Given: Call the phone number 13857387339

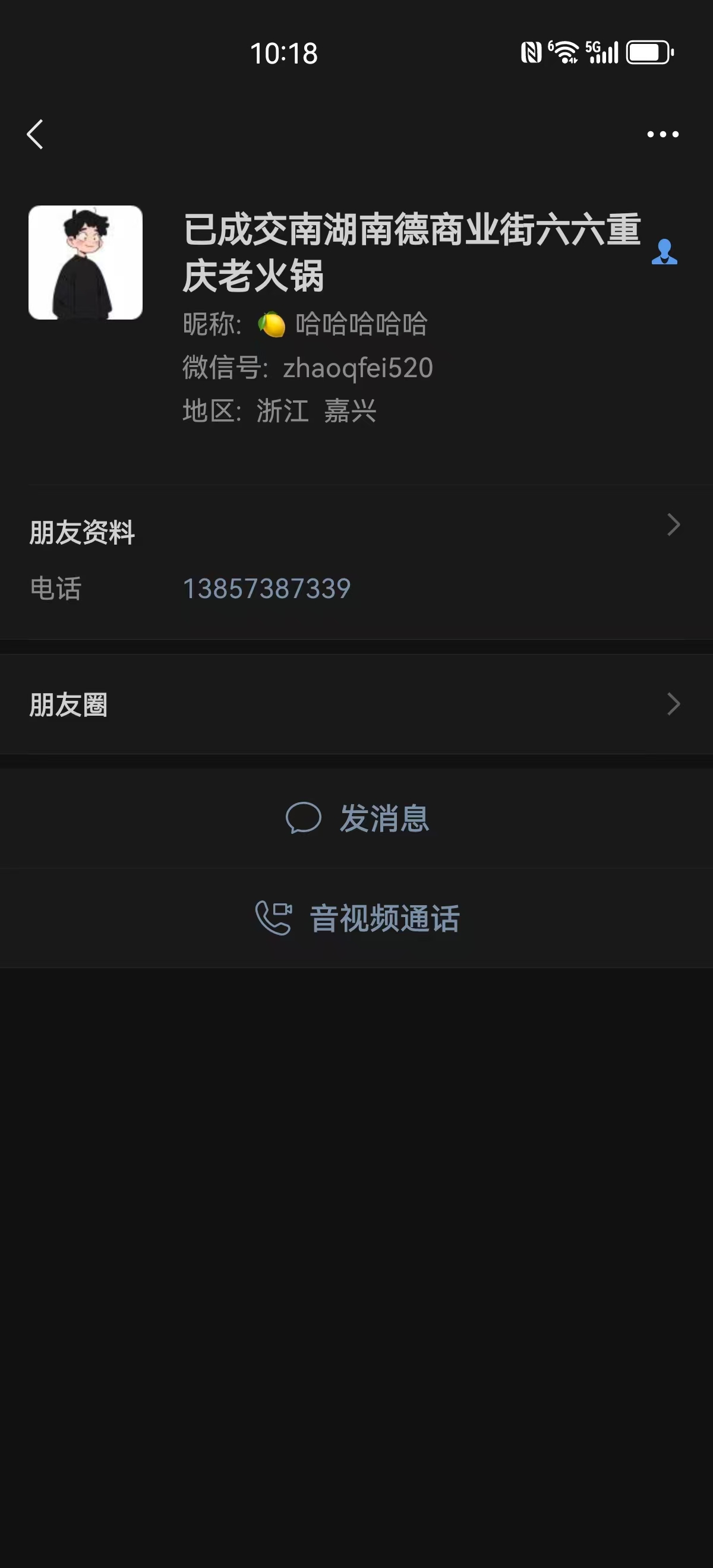Looking at the screenshot, I should (x=266, y=588).
